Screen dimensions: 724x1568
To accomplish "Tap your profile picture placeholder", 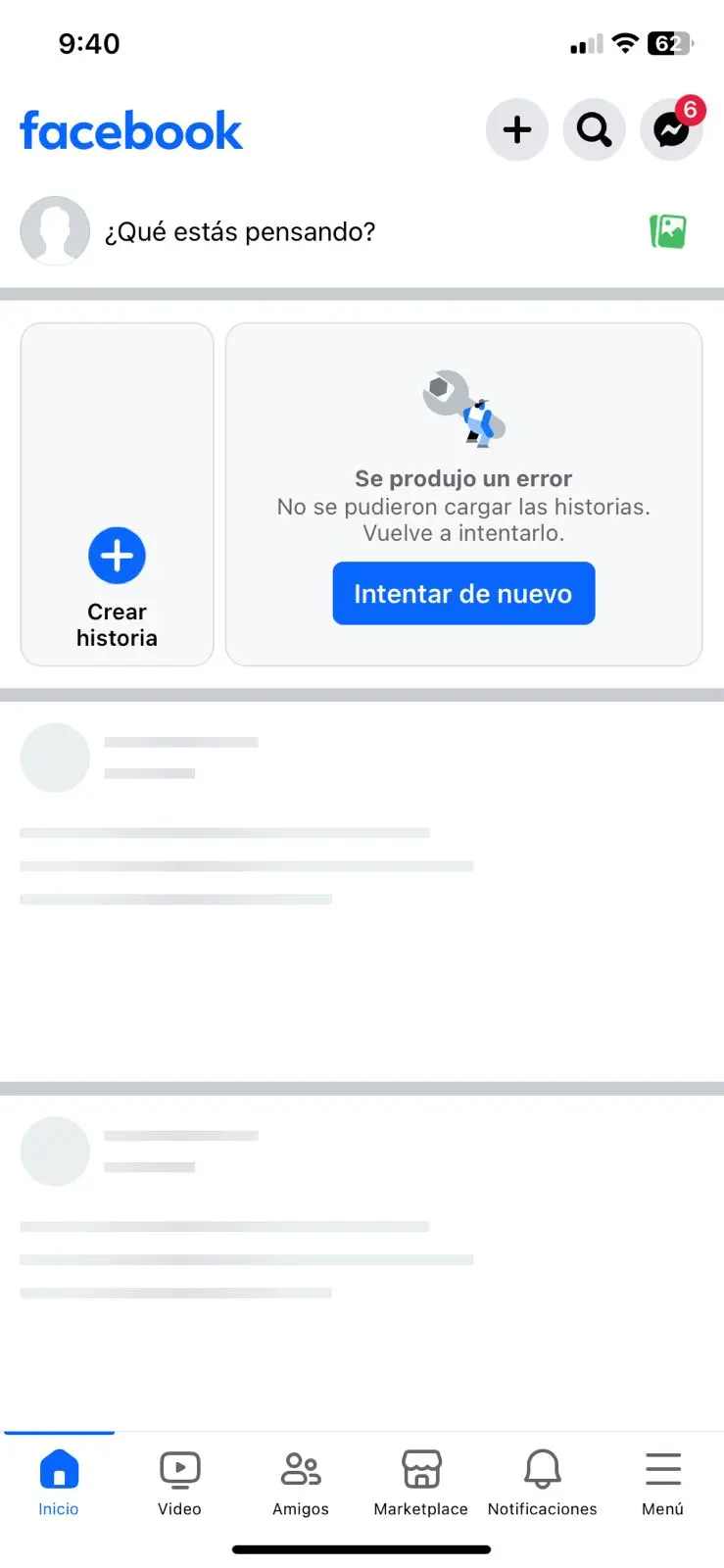I will pyautogui.click(x=55, y=231).
